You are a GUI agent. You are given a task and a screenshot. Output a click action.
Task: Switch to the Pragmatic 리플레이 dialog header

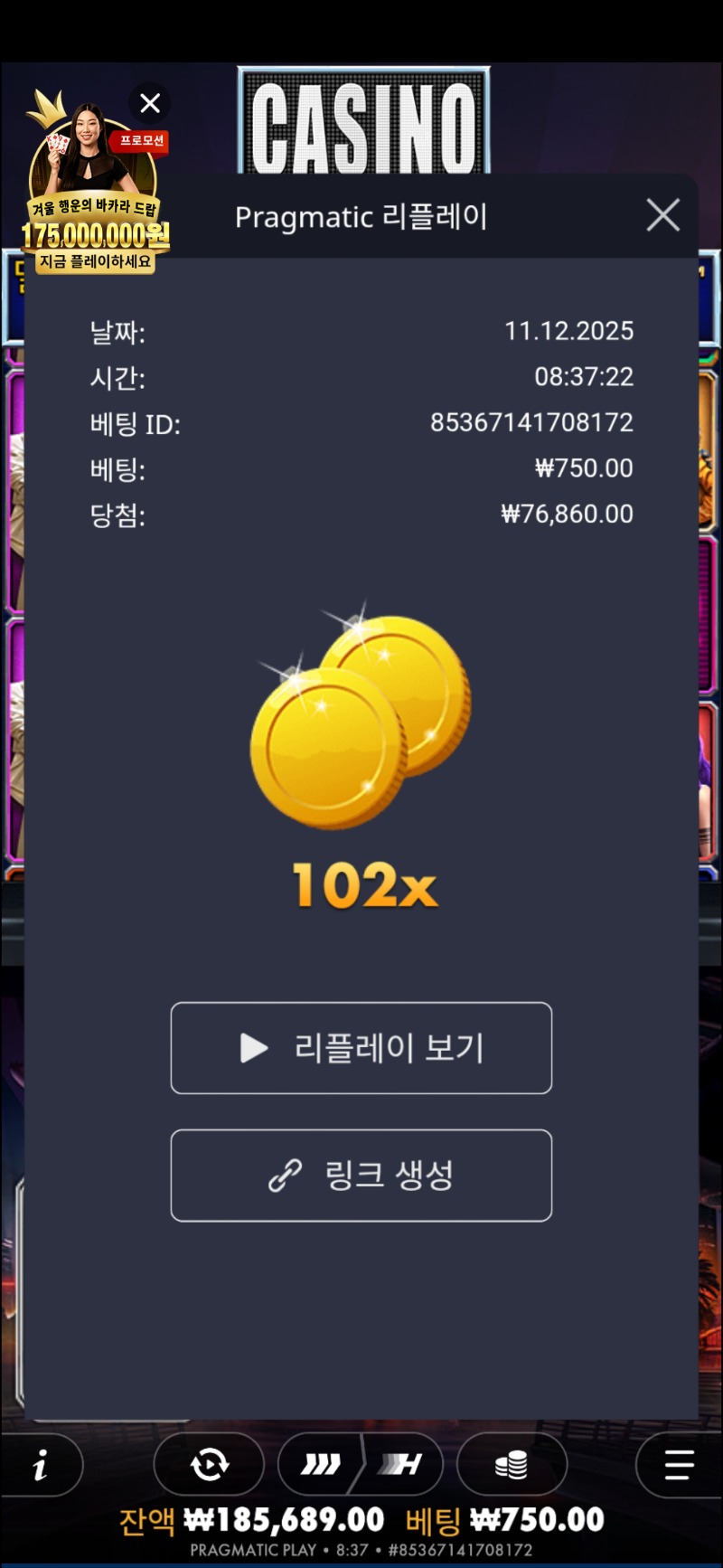click(x=361, y=216)
